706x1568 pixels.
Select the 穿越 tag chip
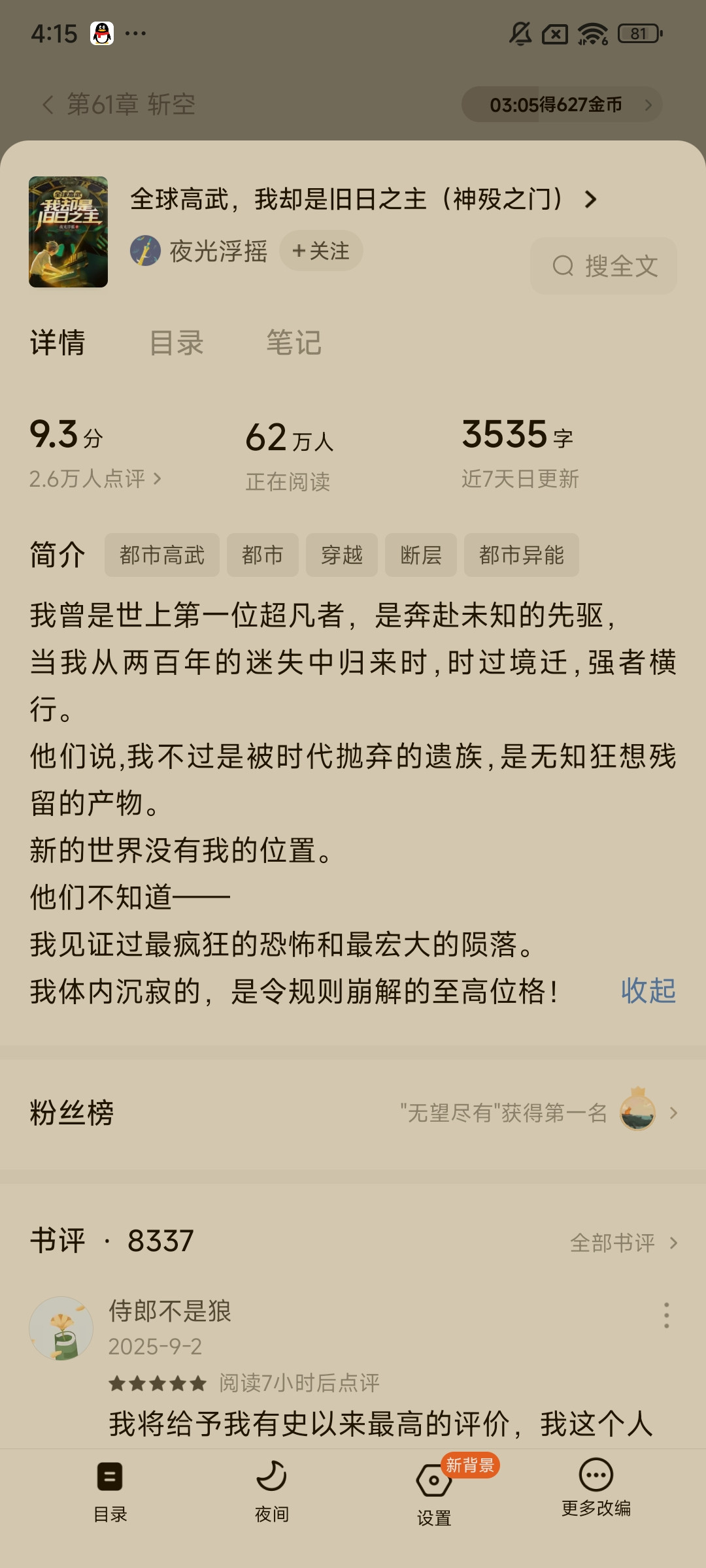coord(342,555)
